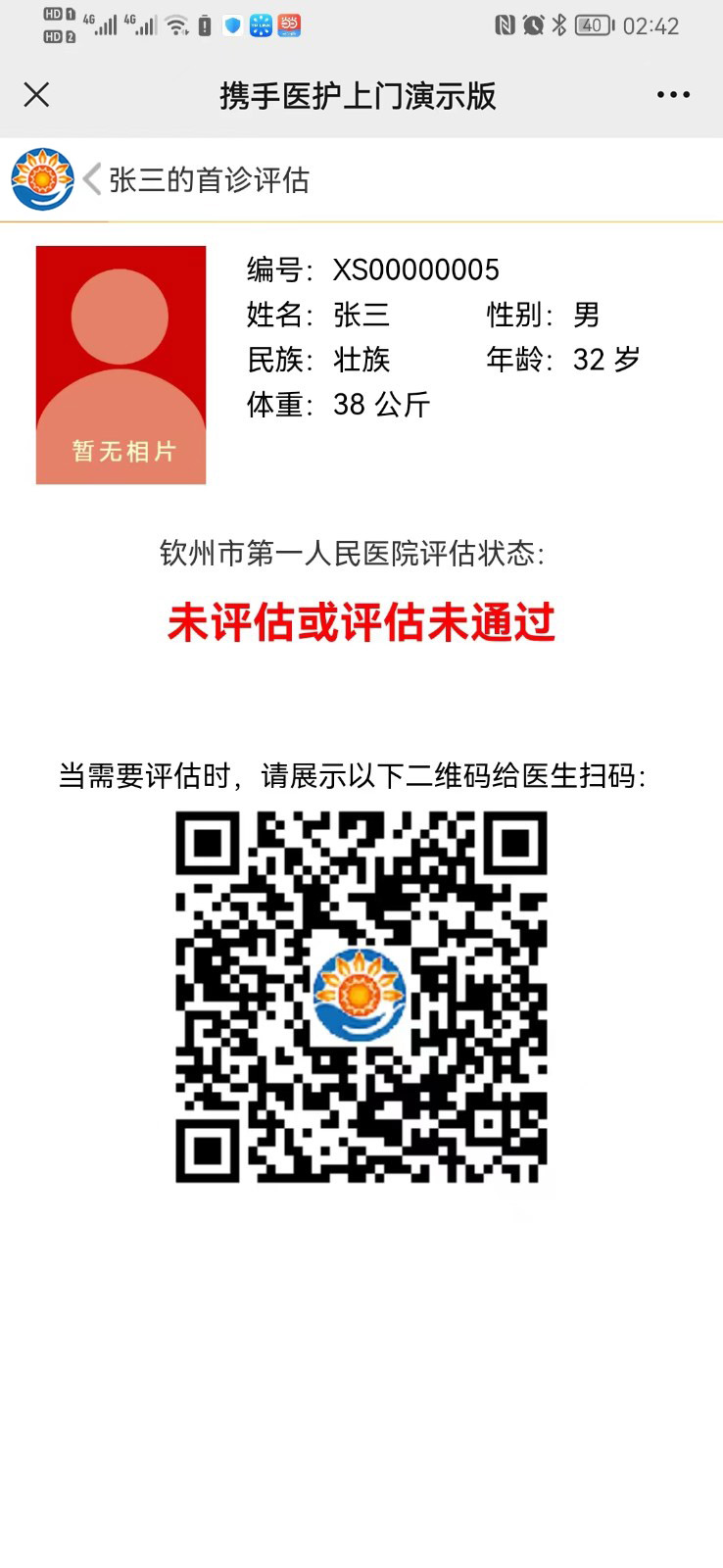Close the 携手医护上门演示版 mini program page
The image size is (723, 1568).
point(36,95)
